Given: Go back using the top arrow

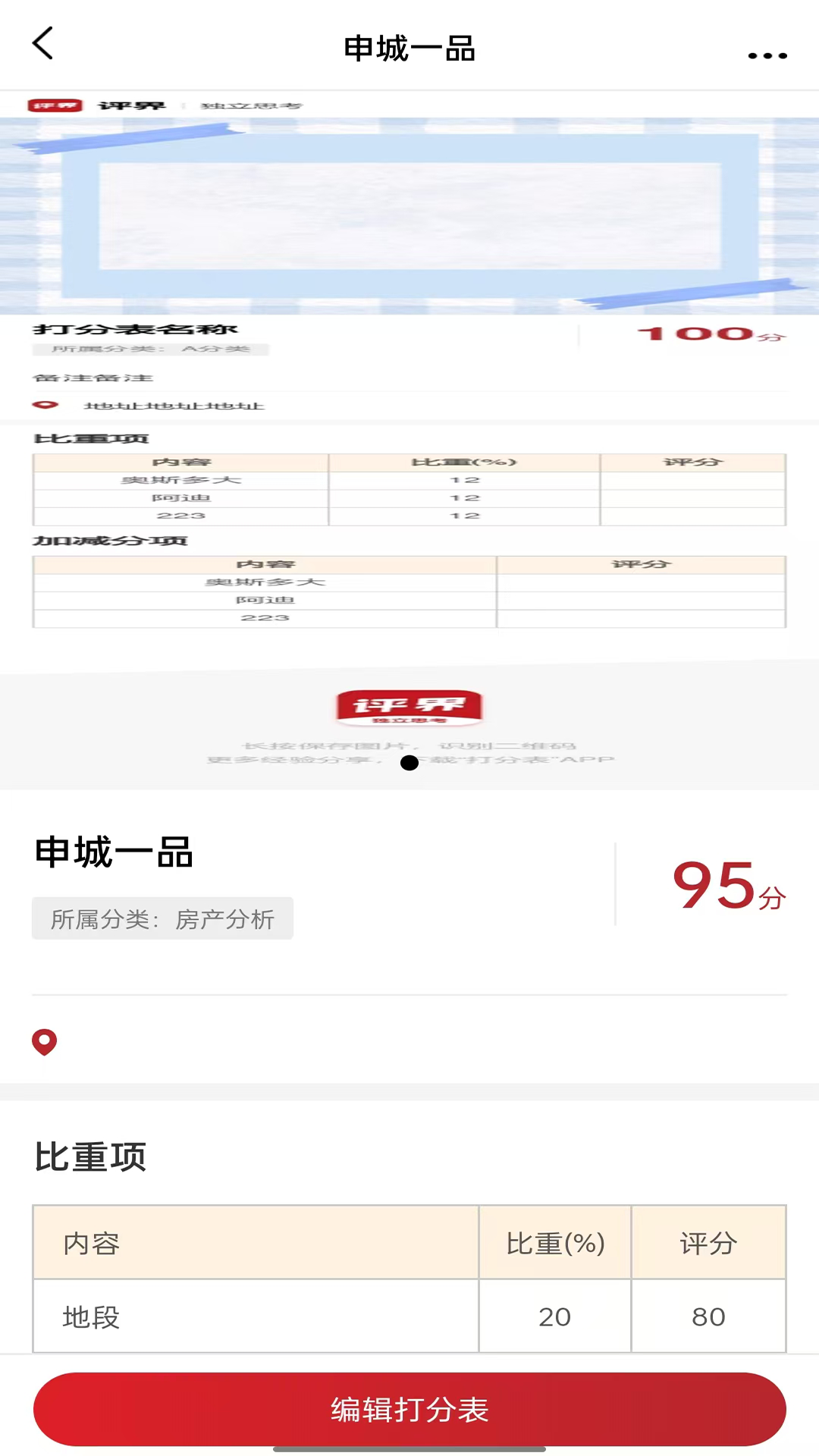Looking at the screenshot, I should point(43,44).
